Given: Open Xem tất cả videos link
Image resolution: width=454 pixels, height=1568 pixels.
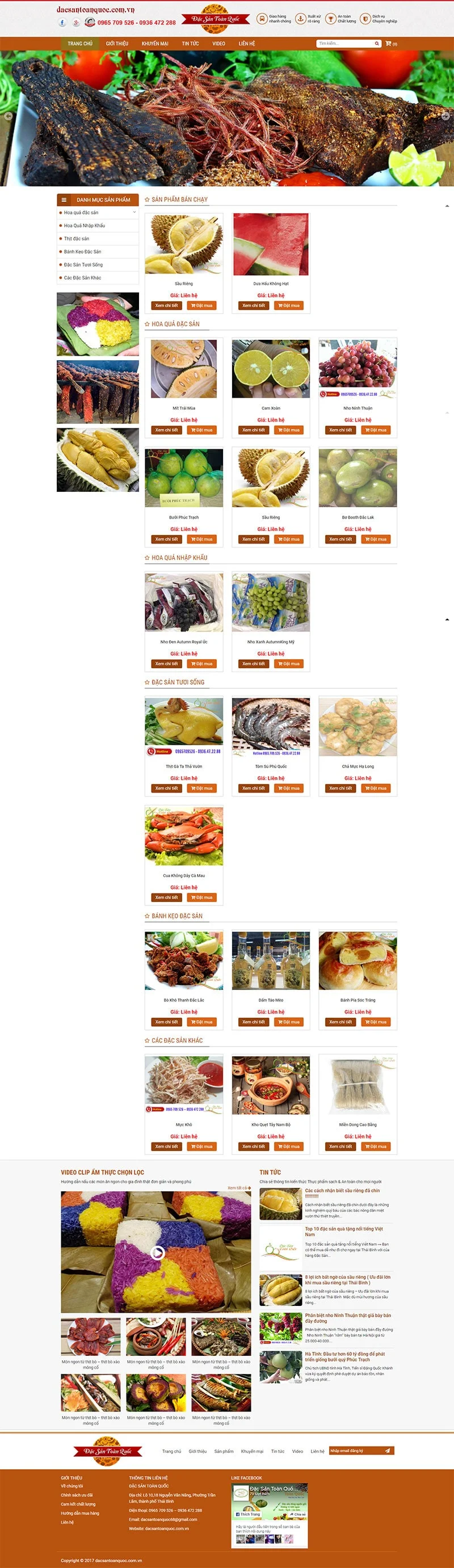Looking at the screenshot, I should coord(238,1187).
